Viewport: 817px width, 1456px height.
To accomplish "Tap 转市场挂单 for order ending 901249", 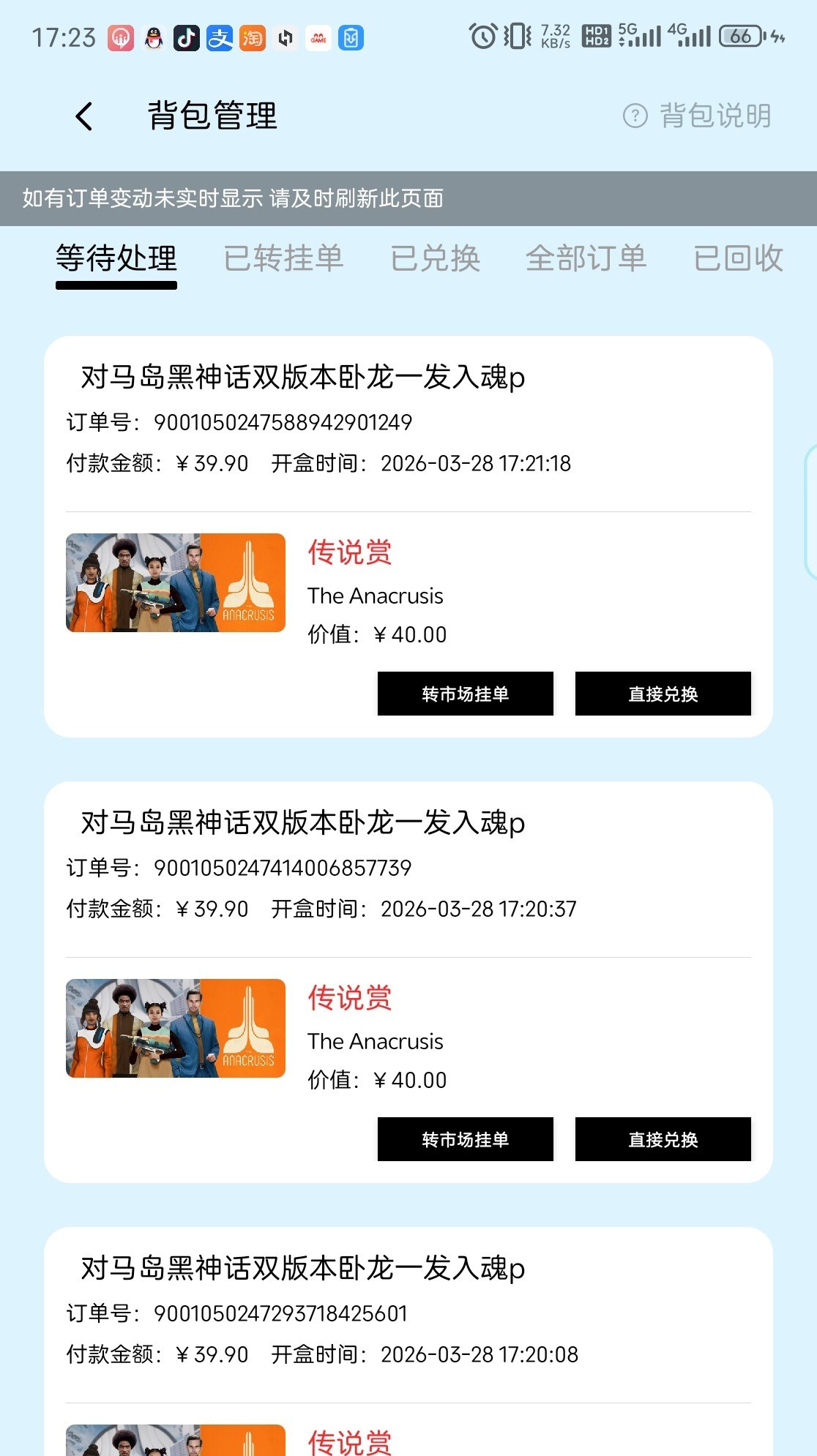I will click(x=465, y=694).
